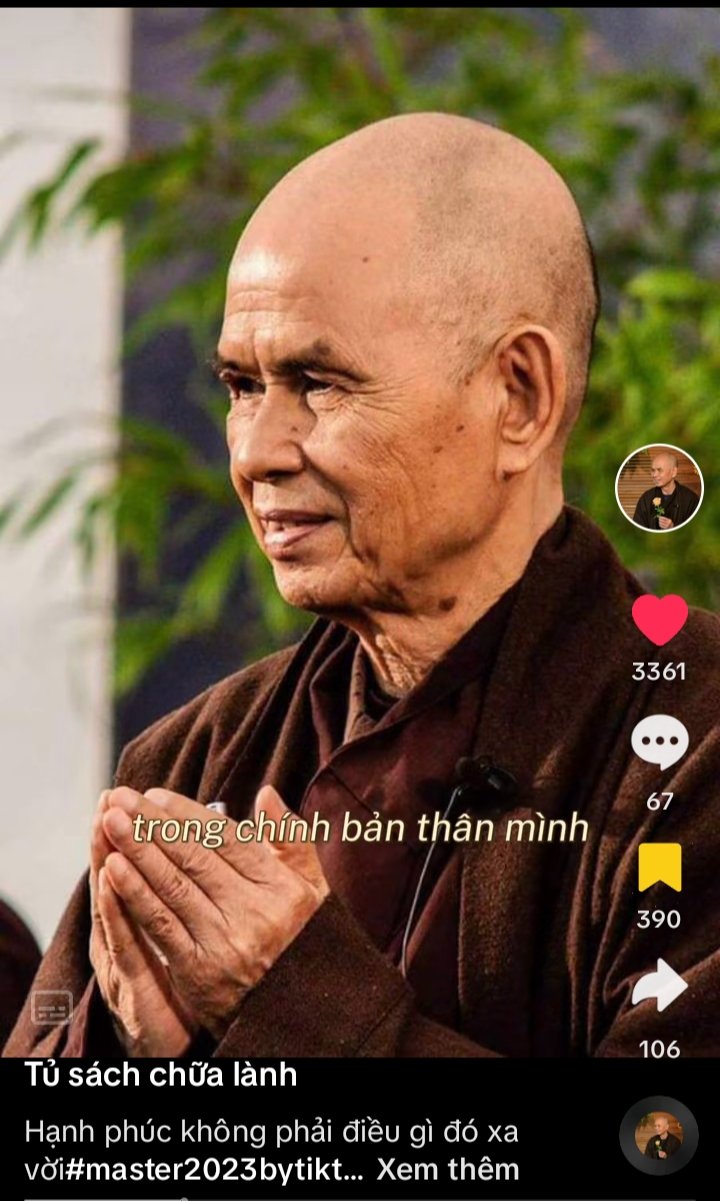Image resolution: width=720 pixels, height=1201 pixels.
Task: Share this video
Action: tap(659, 986)
